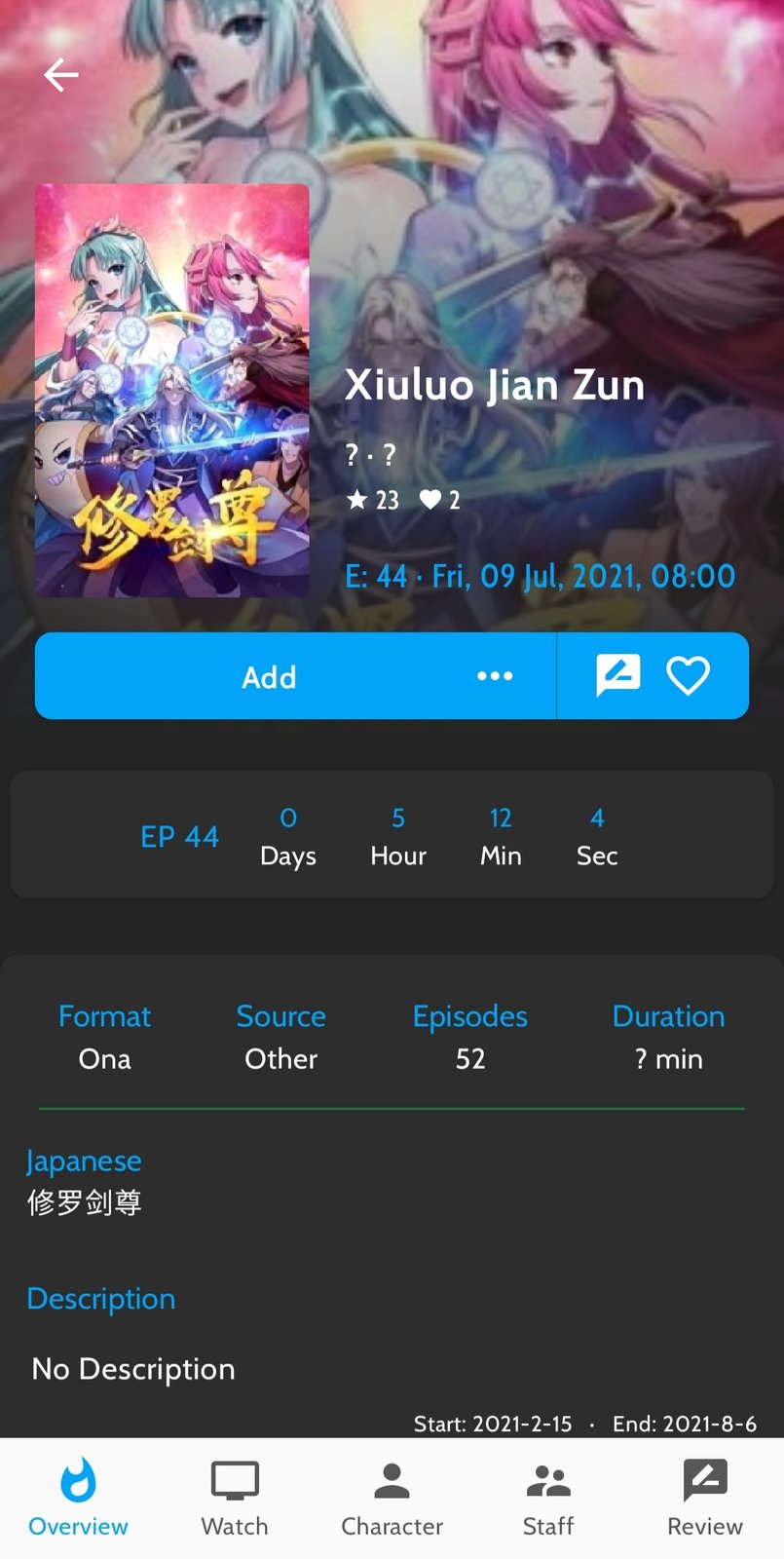Image resolution: width=784 pixels, height=1559 pixels.
Task: Write a review using the edit icon
Action: (x=618, y=675)
